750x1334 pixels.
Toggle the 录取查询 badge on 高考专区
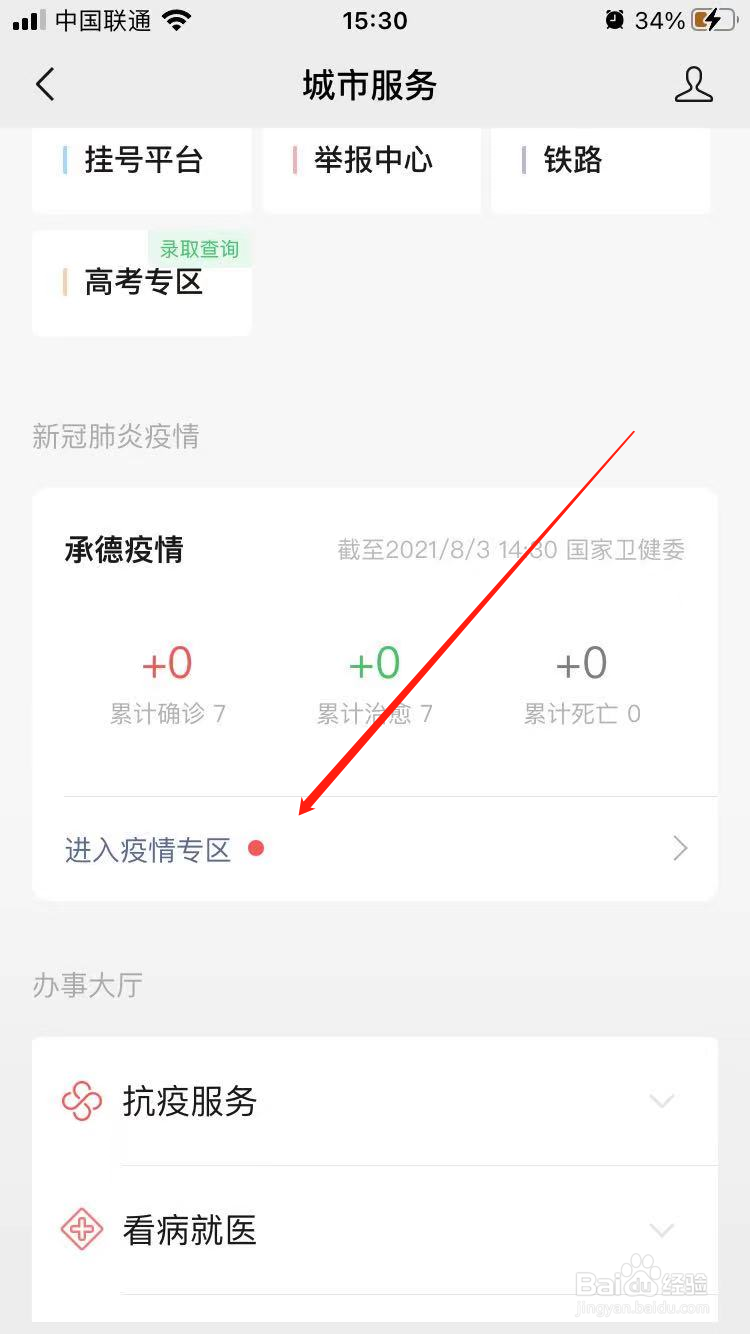click(x=198, y=249)
